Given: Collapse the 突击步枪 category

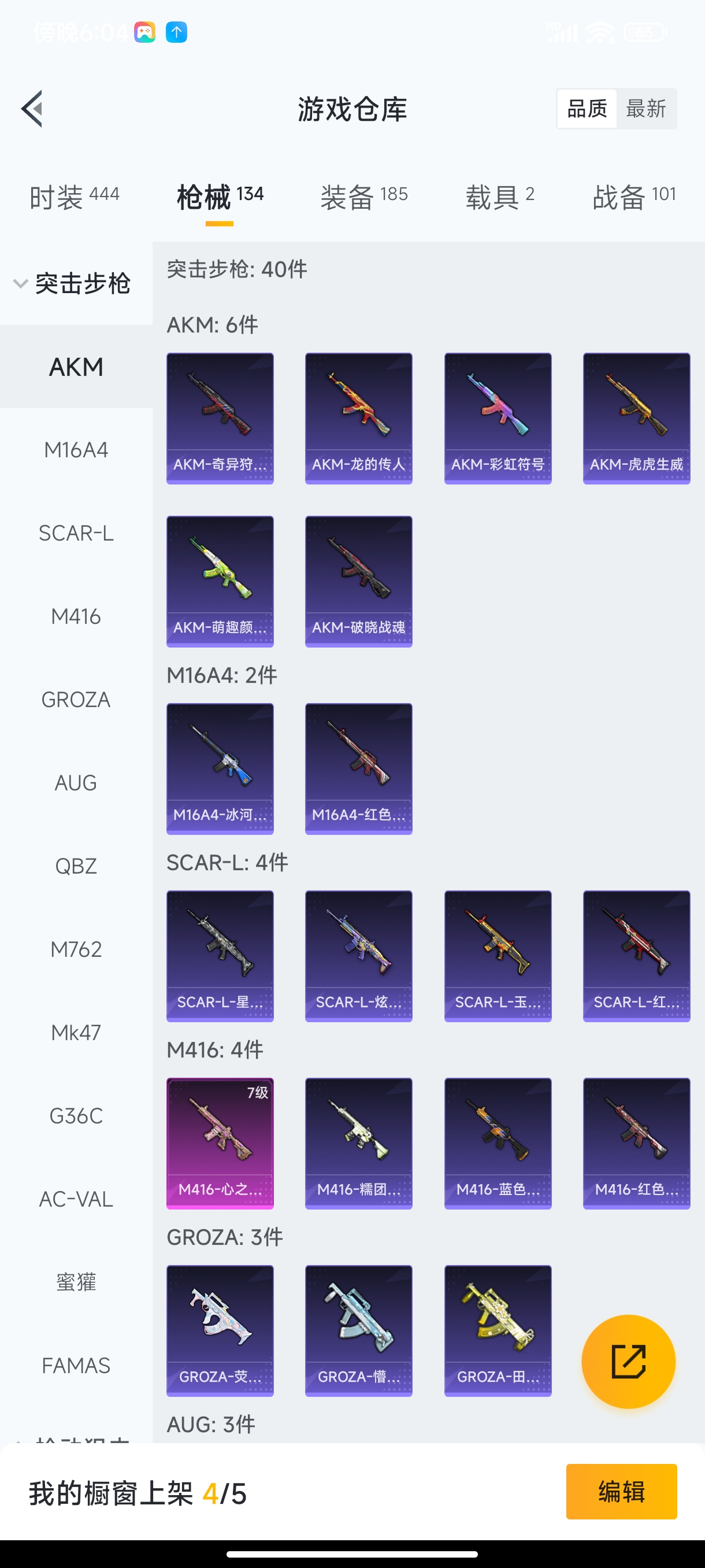Looking at the screenshot, I should pos(73,284).
